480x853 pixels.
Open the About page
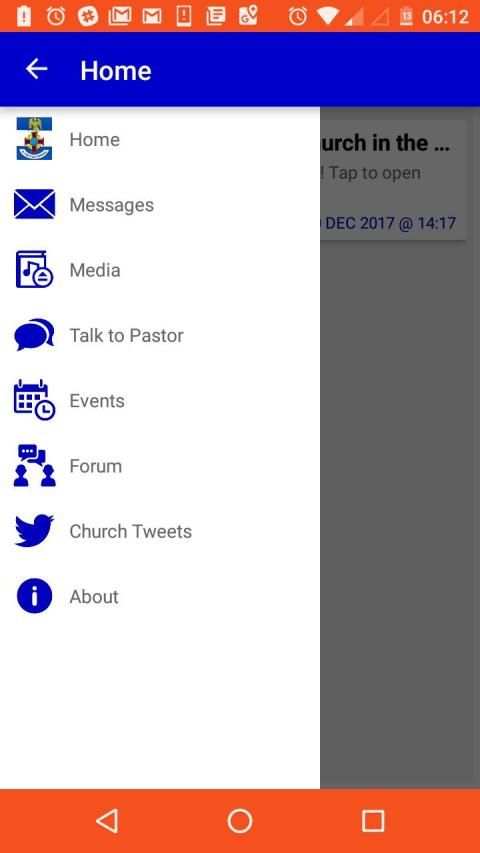point(160,596)
